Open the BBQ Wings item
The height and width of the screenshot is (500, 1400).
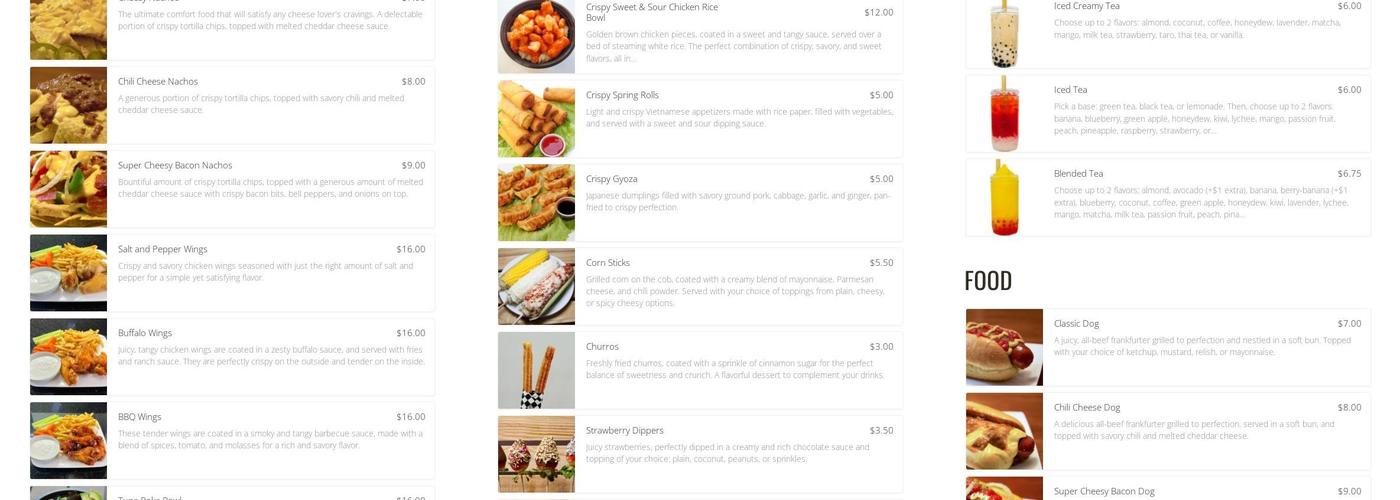(x=232, y=441)
